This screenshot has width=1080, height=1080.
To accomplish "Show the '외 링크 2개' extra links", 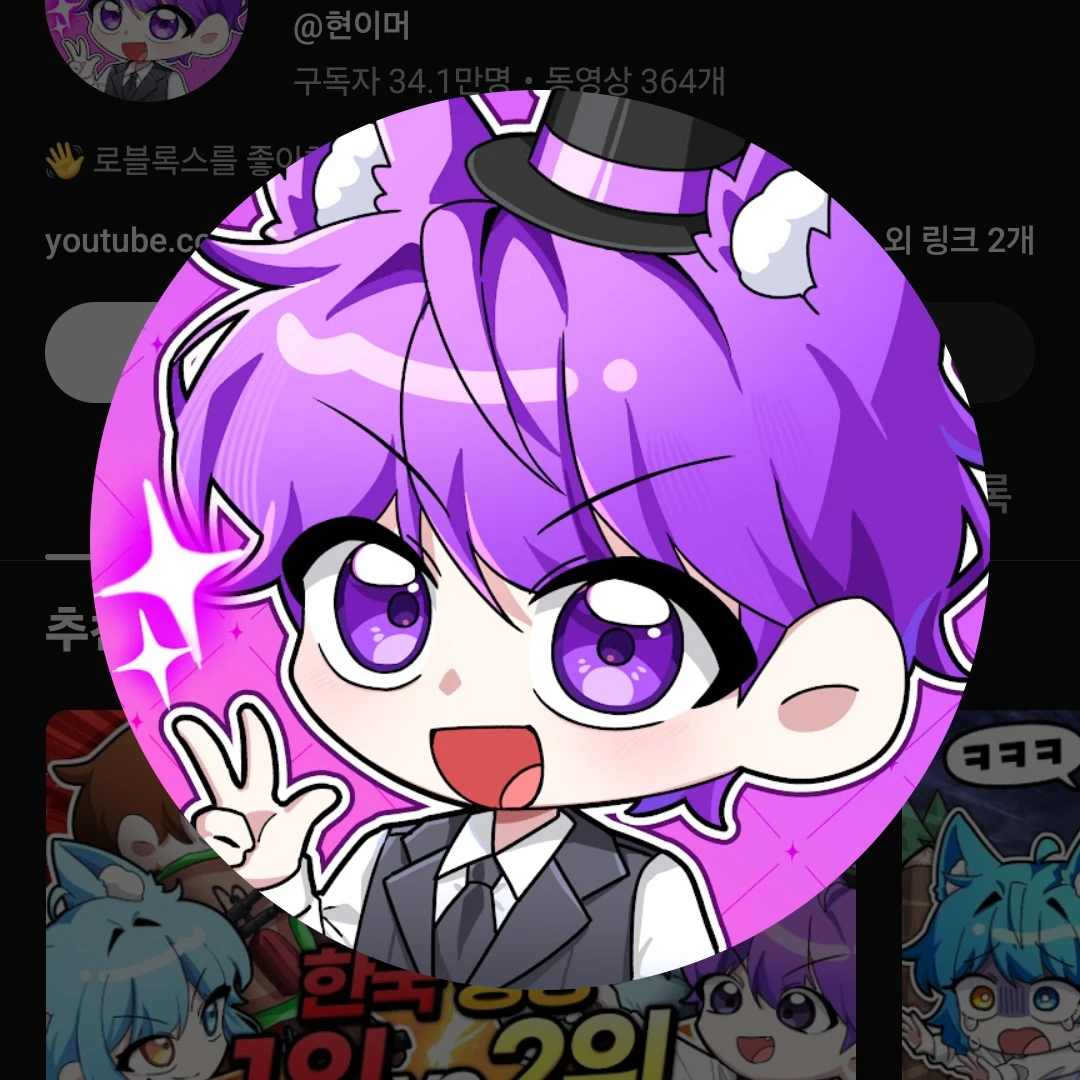I will point(958,241).
